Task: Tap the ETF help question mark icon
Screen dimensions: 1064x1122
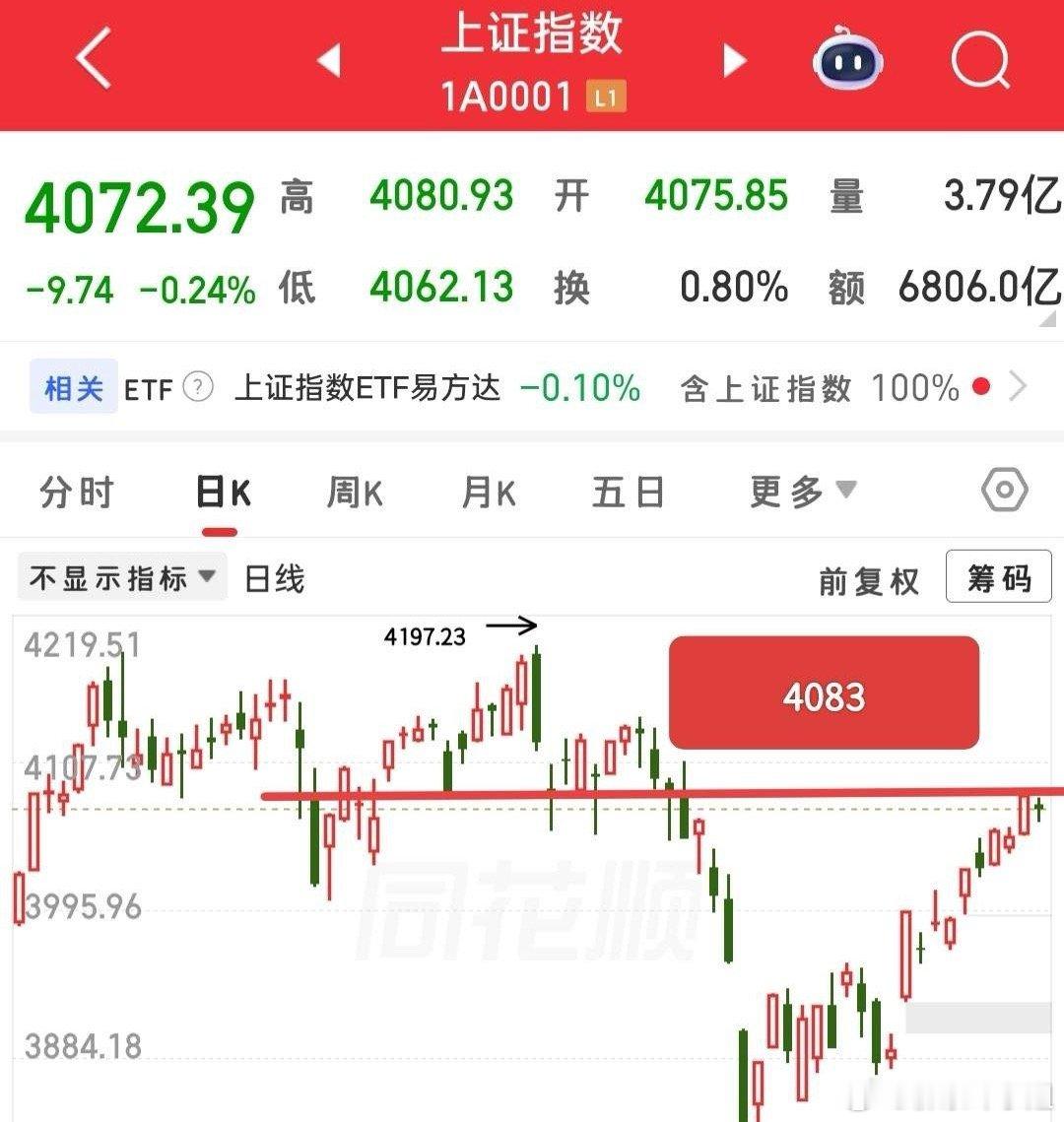Action: (x=199, y=388)
